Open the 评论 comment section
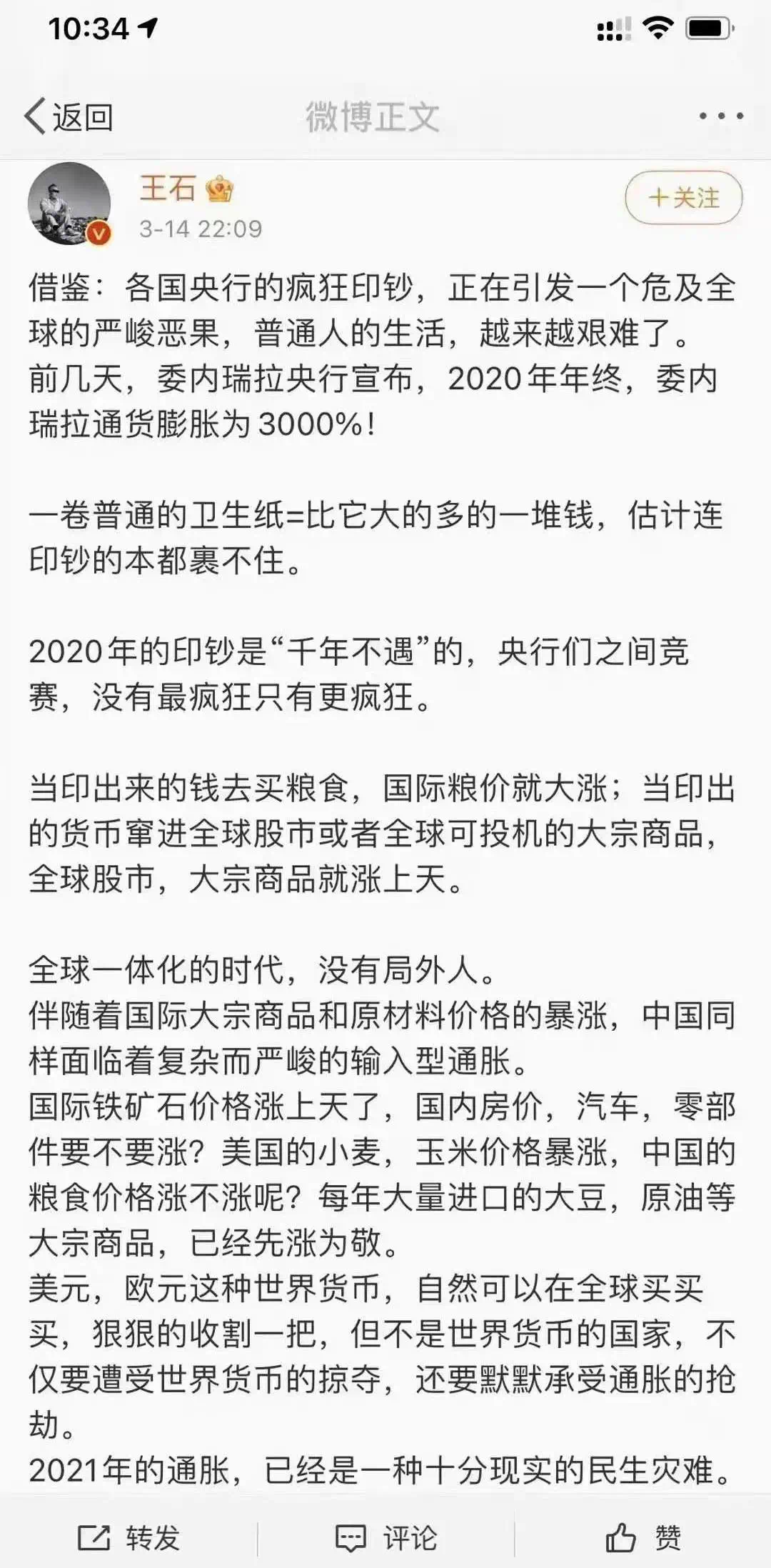Image resolution: width=771 pixels, height=1568 pixels. pos(385,1538)
